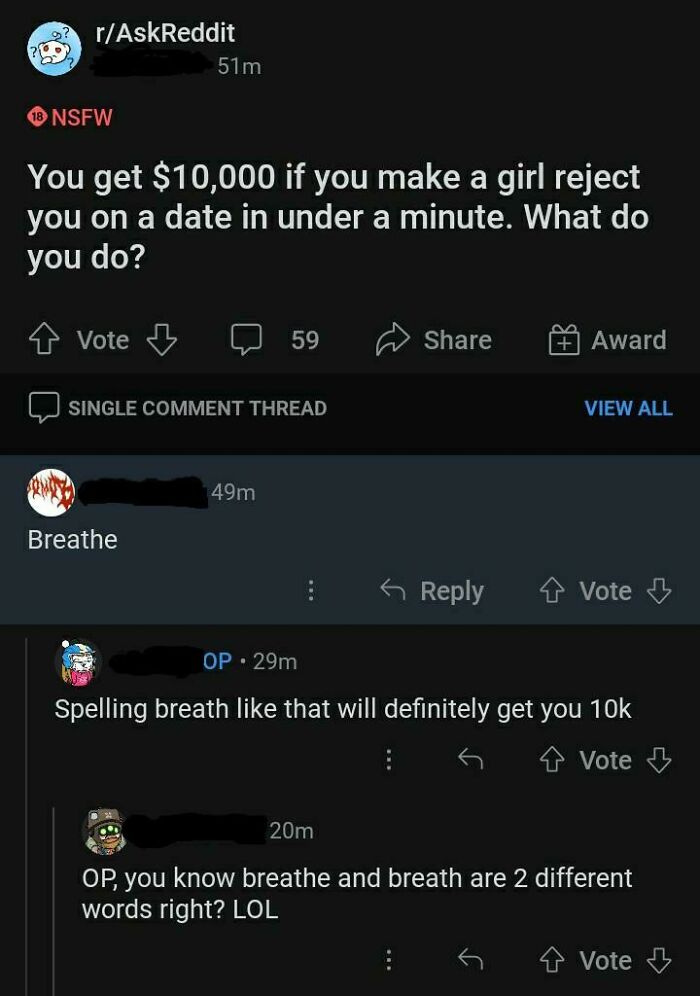
Task: Open the "Breathe" commenter's avatar profile
Action: tap(50, 491)
